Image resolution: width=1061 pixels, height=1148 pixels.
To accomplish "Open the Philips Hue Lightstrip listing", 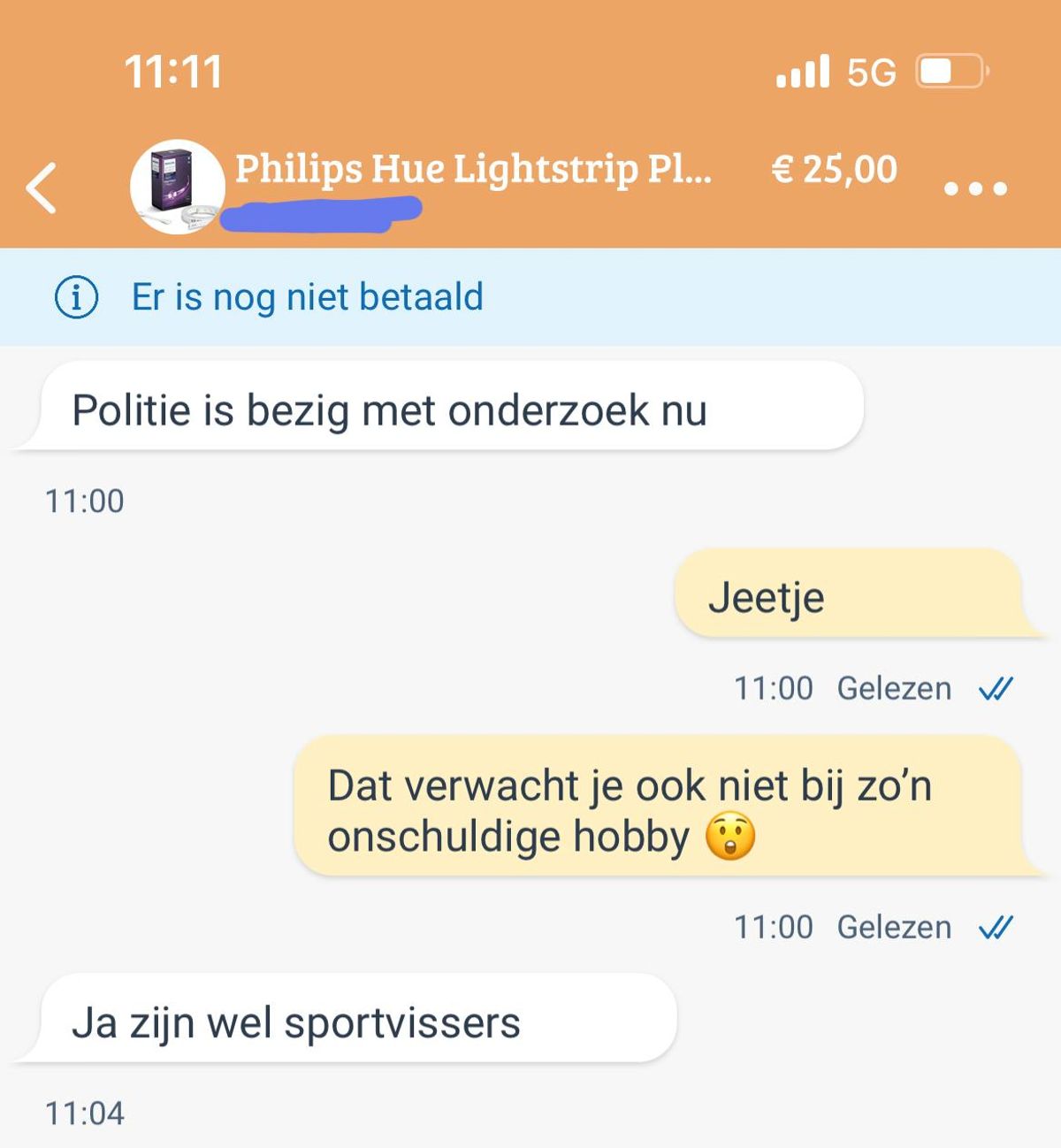I will tap(472, 168).
